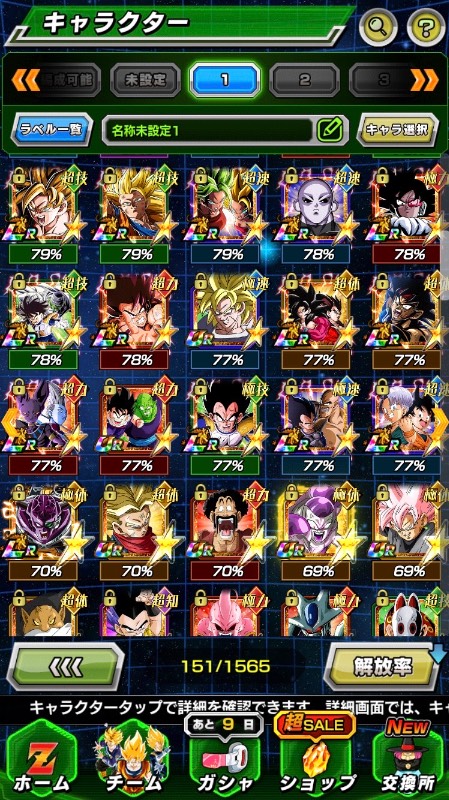Tap the キャラ選択 button

397,130
